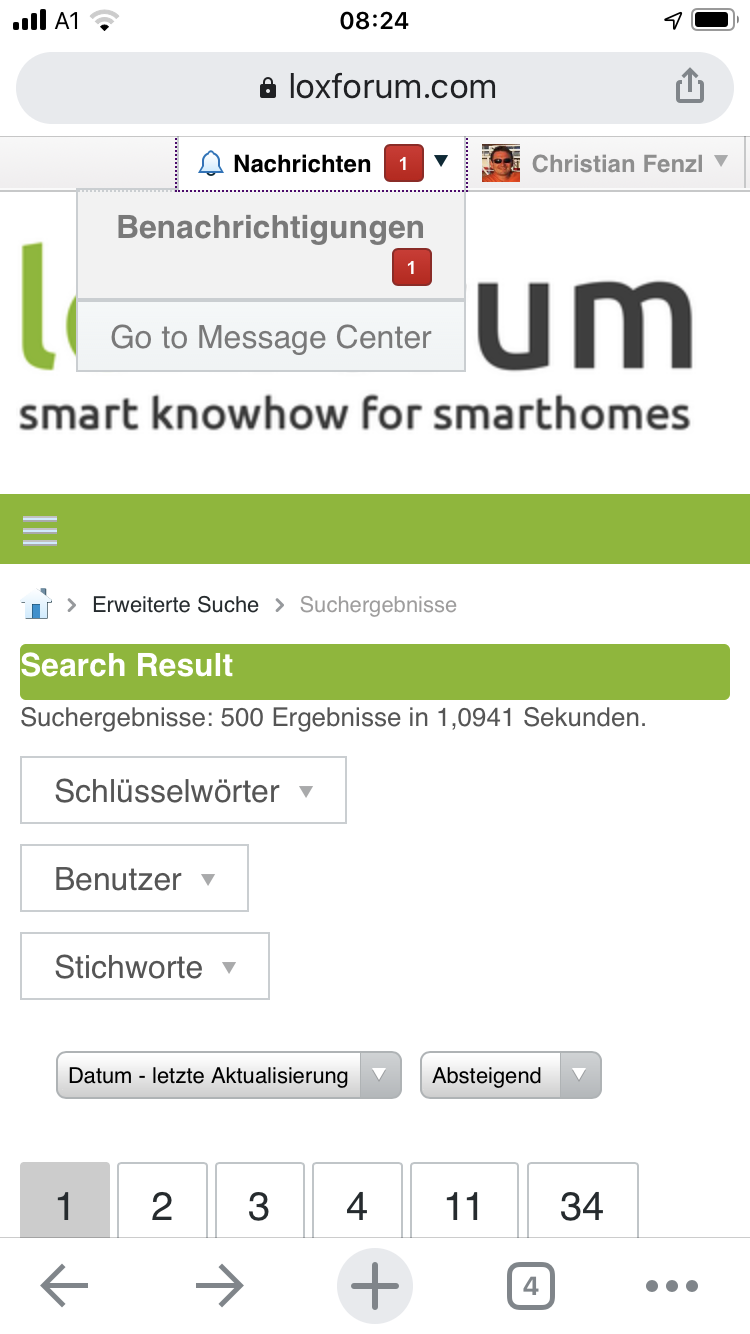Jump to last results page 34
The width and height of the screenshot is (750, 1334).
pyautogui.click(x=582, y=1206)
